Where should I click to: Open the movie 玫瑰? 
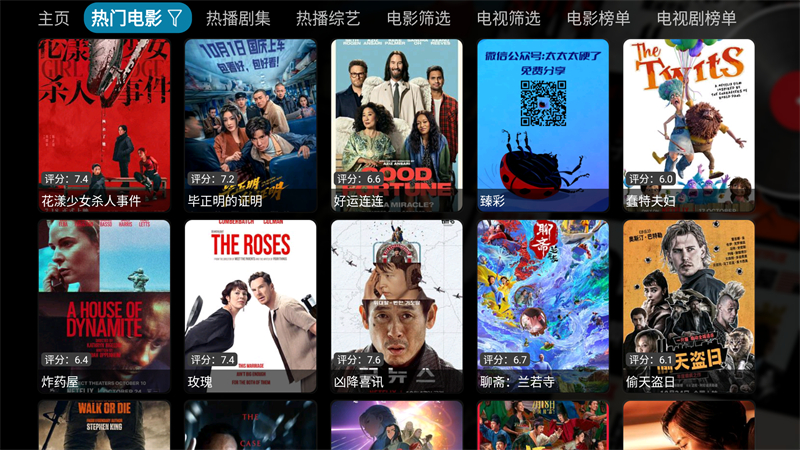click(x=250, y=306)
